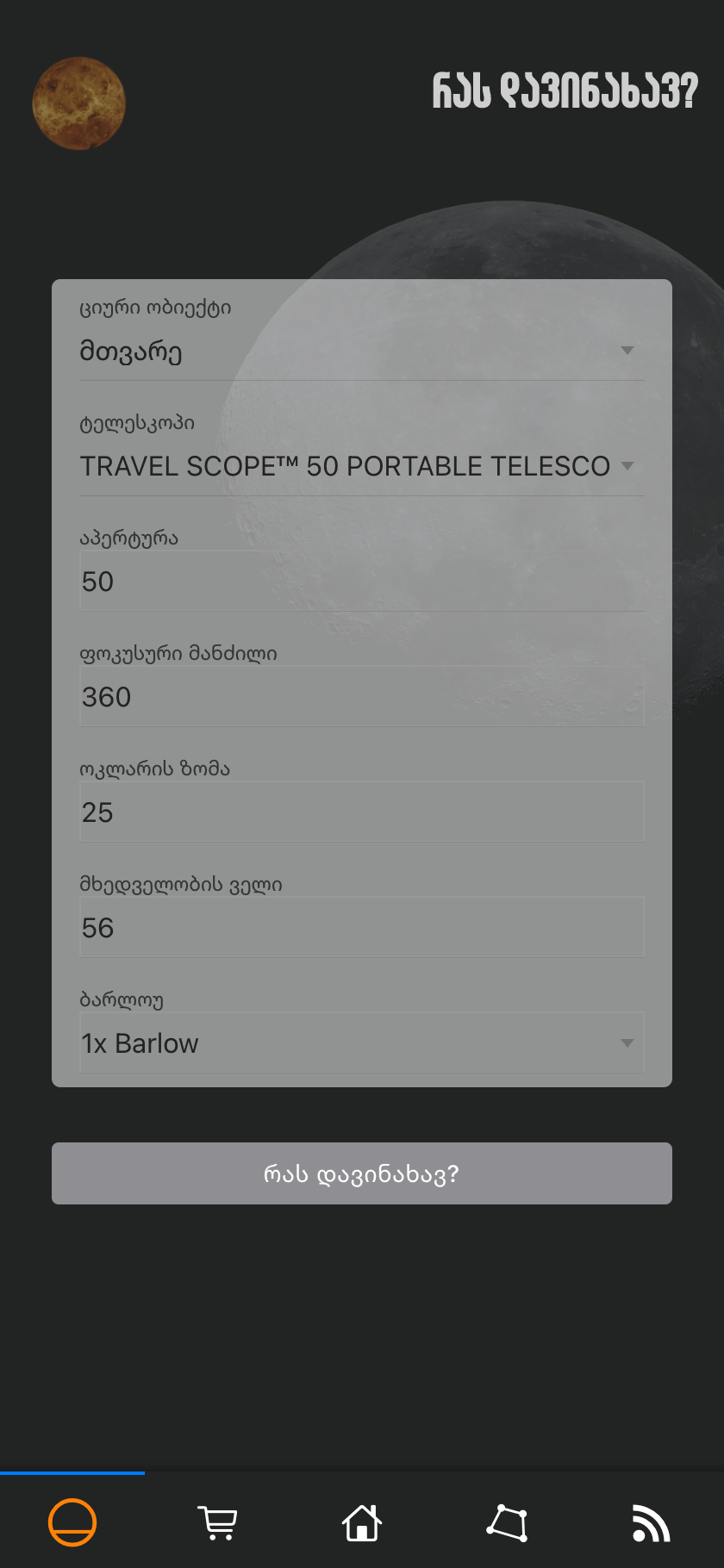Tap the რას დავინახავ? button

(361, 1173)
